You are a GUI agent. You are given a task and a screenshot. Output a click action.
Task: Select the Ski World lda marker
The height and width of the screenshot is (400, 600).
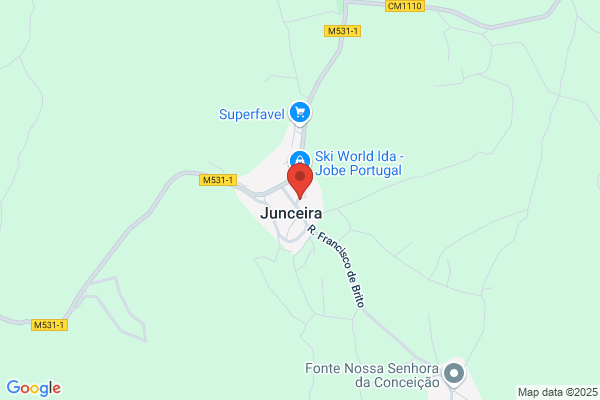[x=298, y=160]
